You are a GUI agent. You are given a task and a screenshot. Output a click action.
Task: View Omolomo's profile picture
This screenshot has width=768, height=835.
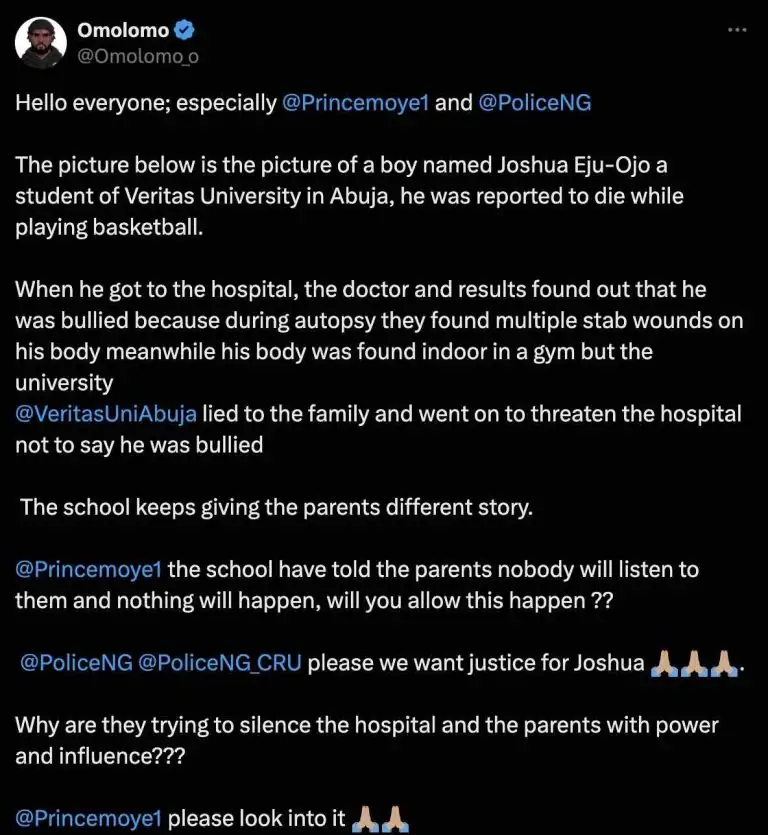click(41, 43)
